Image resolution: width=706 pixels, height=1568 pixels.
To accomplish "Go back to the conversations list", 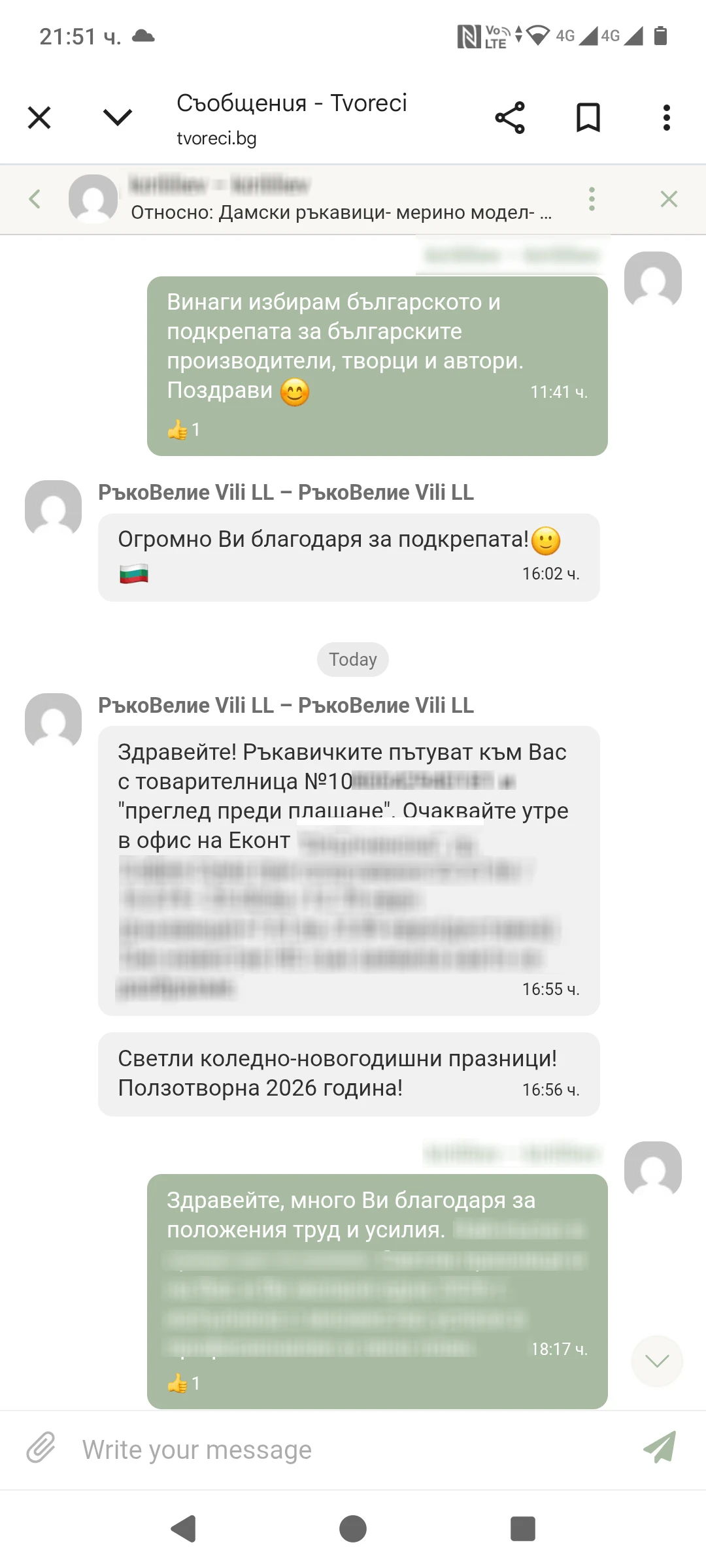I will [x=35, y=199].
